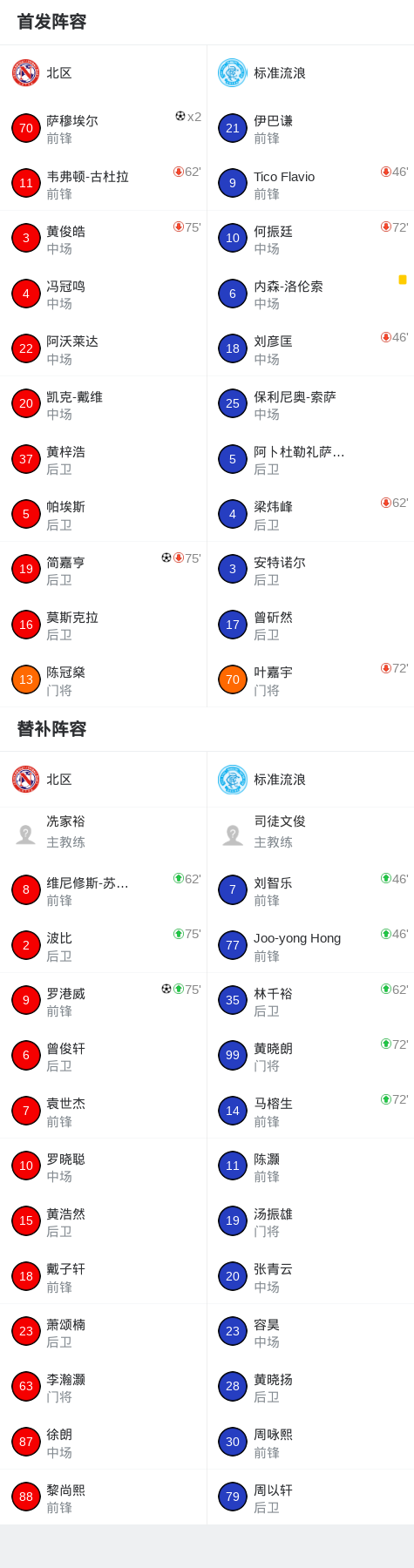The image size is (414, 1568).
Task: Open substitute 周以轩 number 79
Action: tap(310, 1497)
